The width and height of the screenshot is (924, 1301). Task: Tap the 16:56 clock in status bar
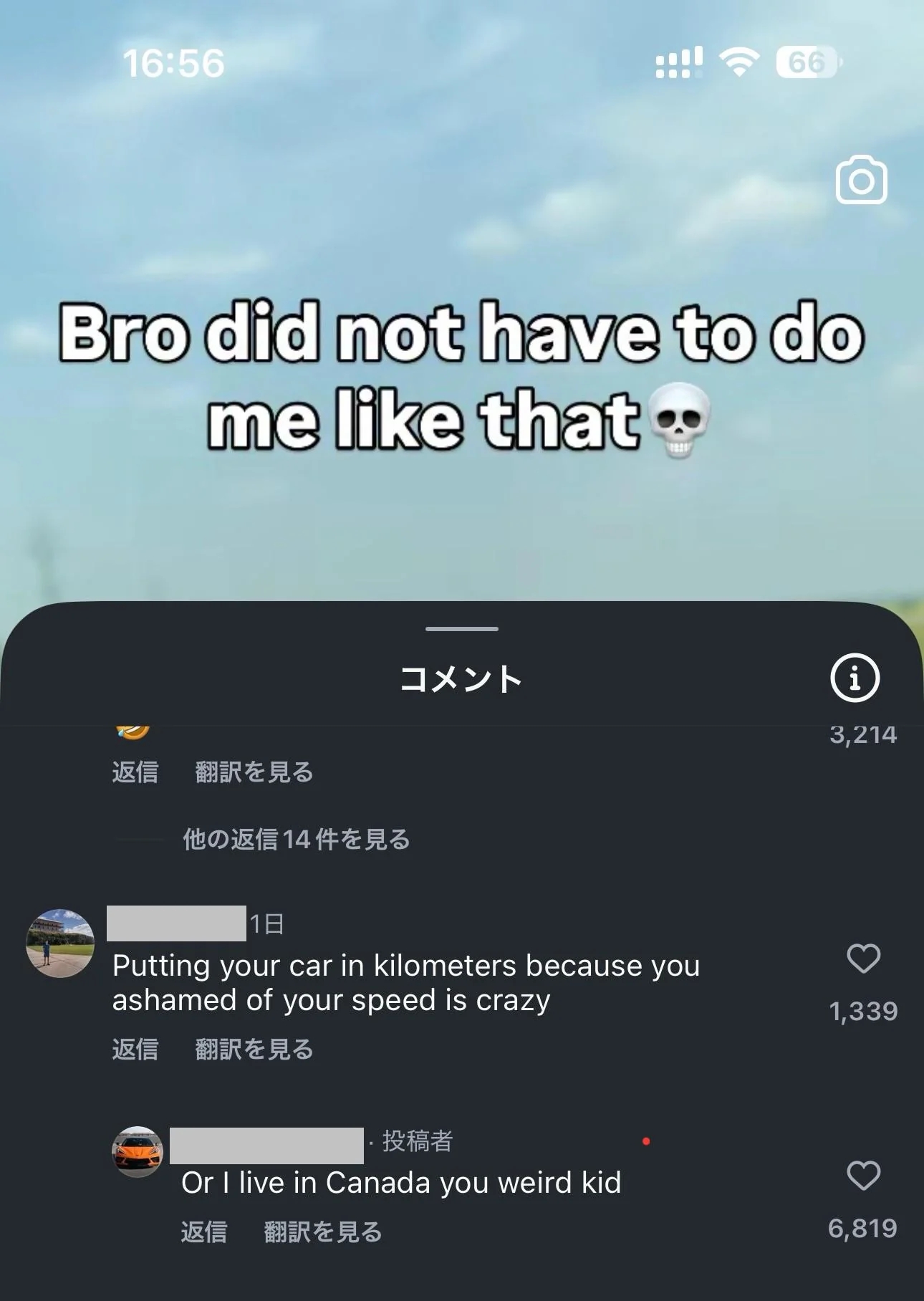point(175,64)
